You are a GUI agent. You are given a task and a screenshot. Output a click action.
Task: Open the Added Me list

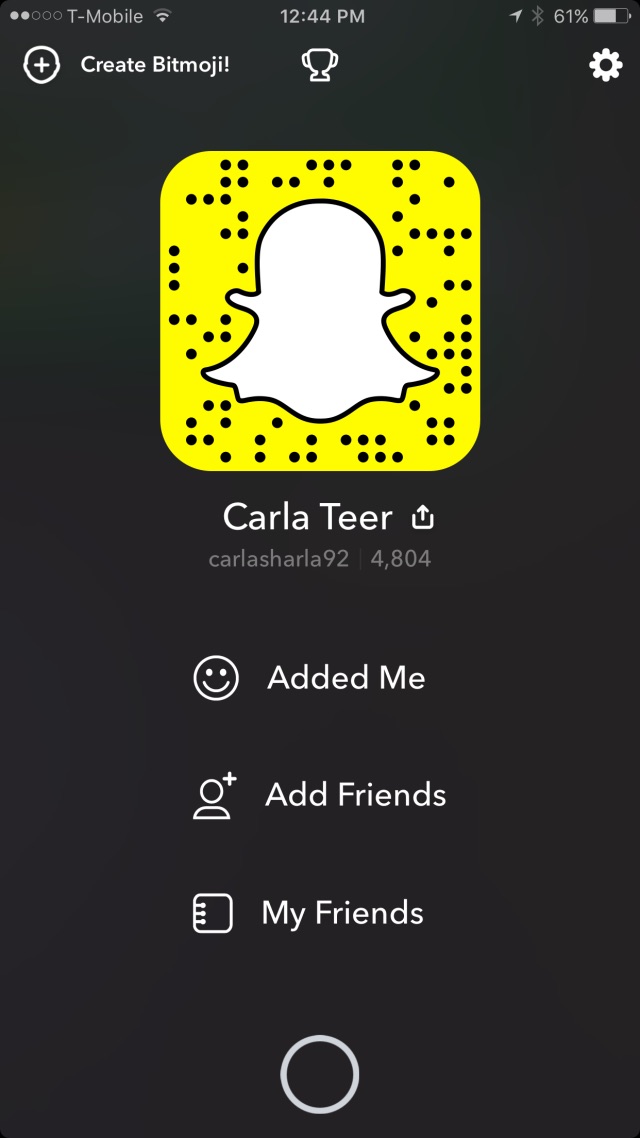(345, 678)
